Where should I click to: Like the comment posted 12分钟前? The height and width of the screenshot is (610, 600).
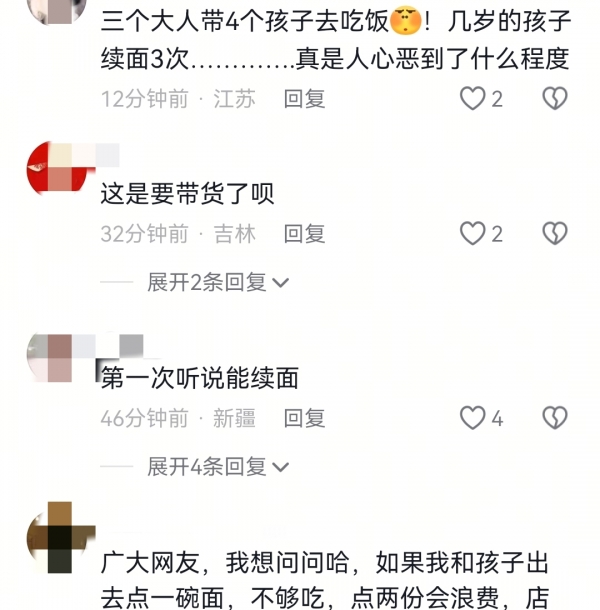pos(472,98)
